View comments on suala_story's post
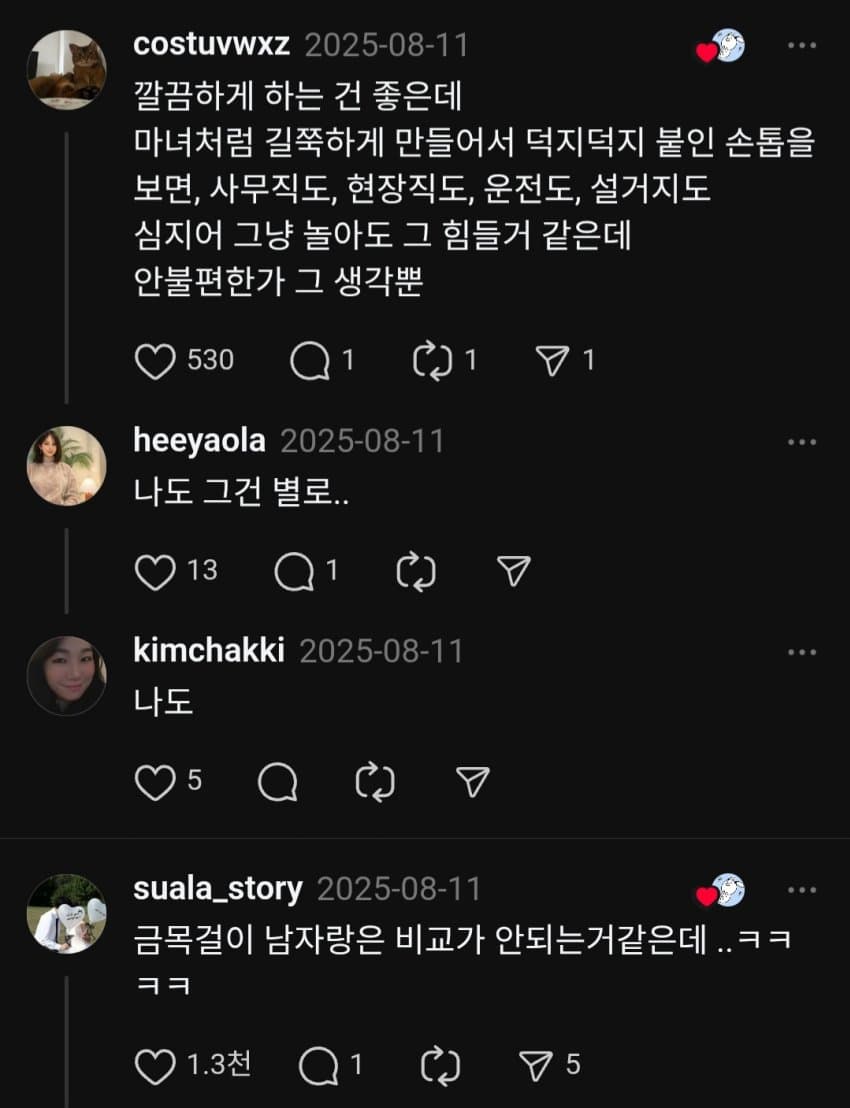Image resolution: width=850 pixels, height=1108 pixels. [x=319, y=1067]
